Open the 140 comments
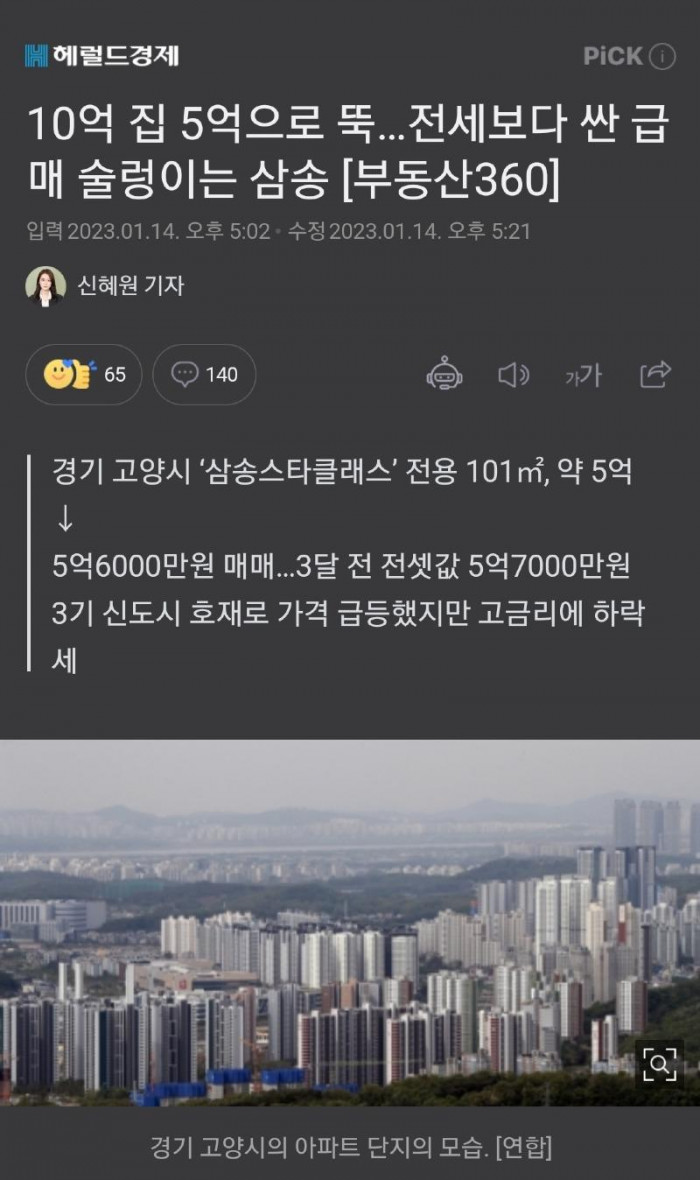 (x=204, y=375)
